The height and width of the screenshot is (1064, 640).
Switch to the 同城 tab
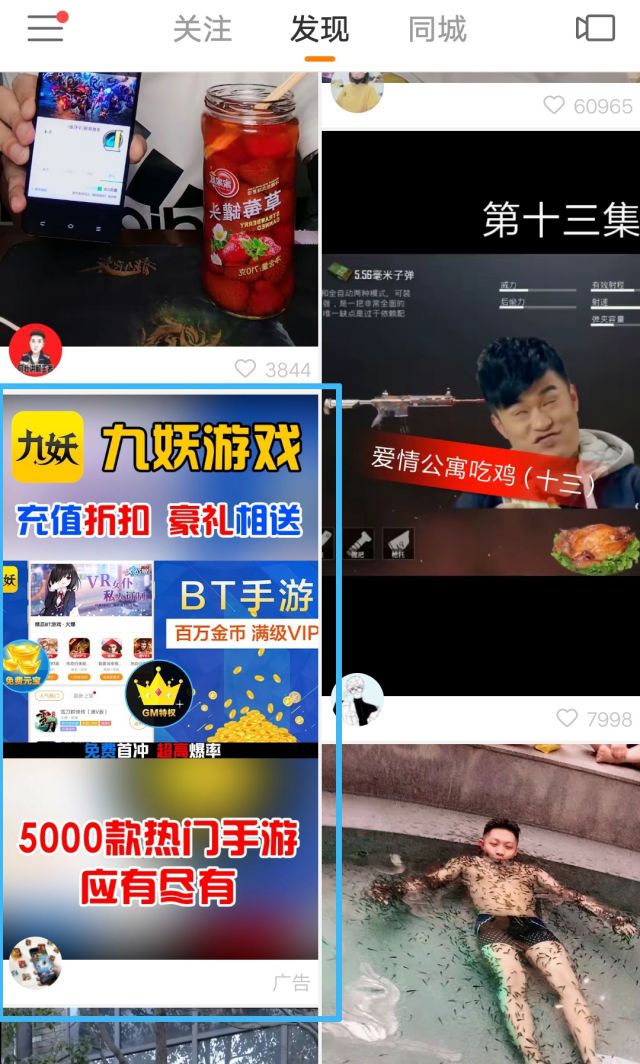[437, 30]
